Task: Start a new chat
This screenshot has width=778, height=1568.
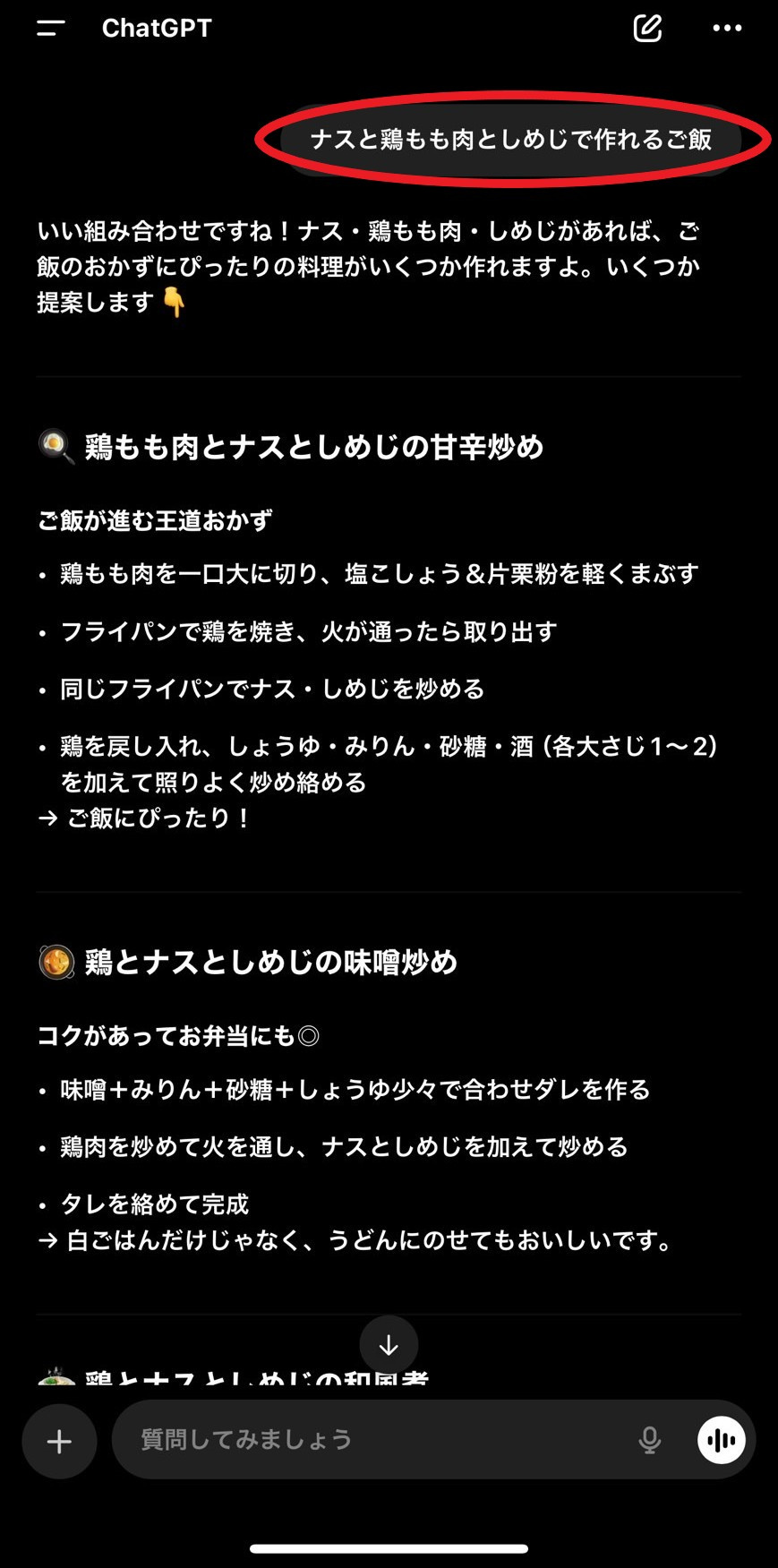Action: pos(647,28)
